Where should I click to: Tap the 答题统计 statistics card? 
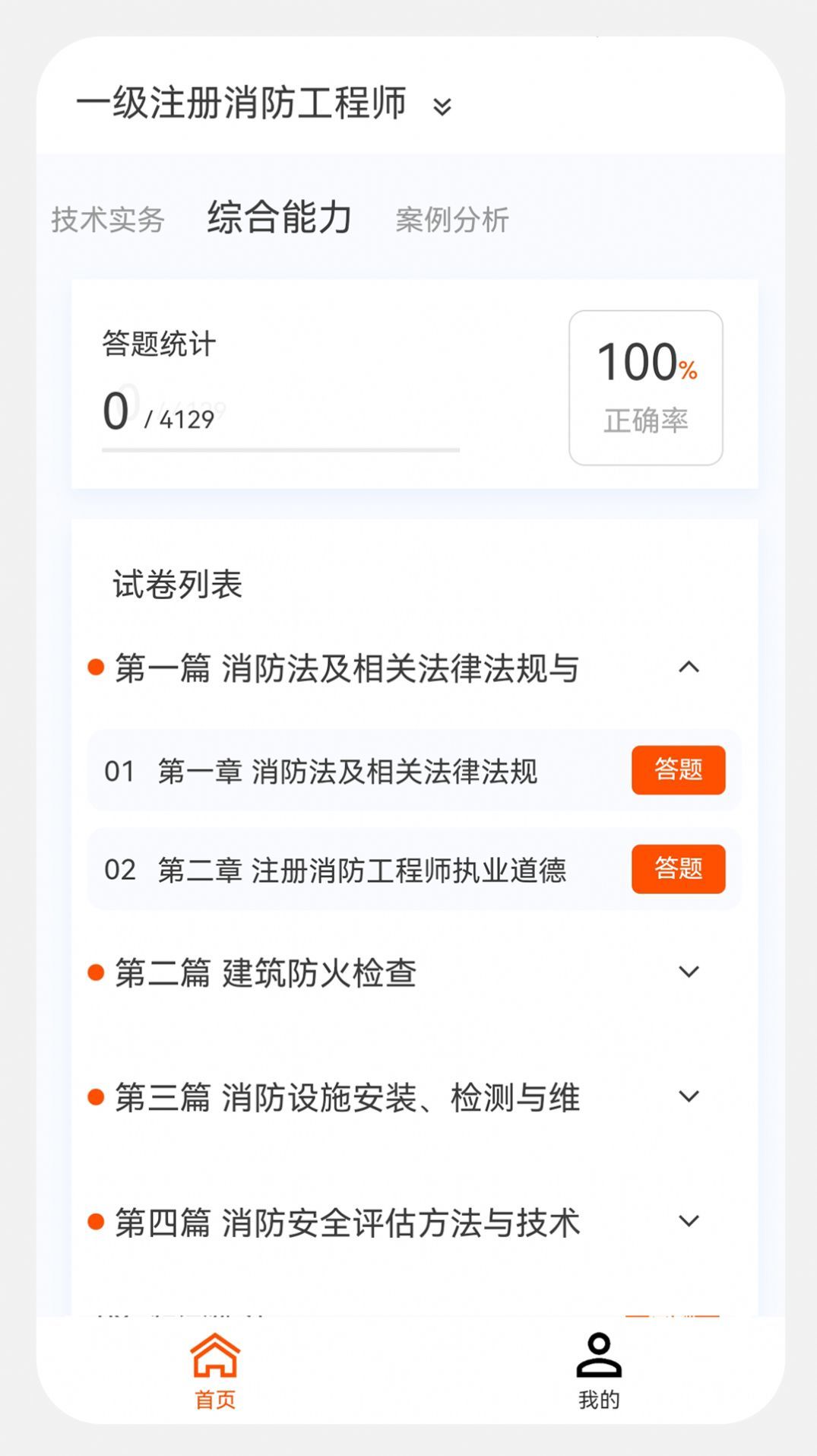[157, 343]
